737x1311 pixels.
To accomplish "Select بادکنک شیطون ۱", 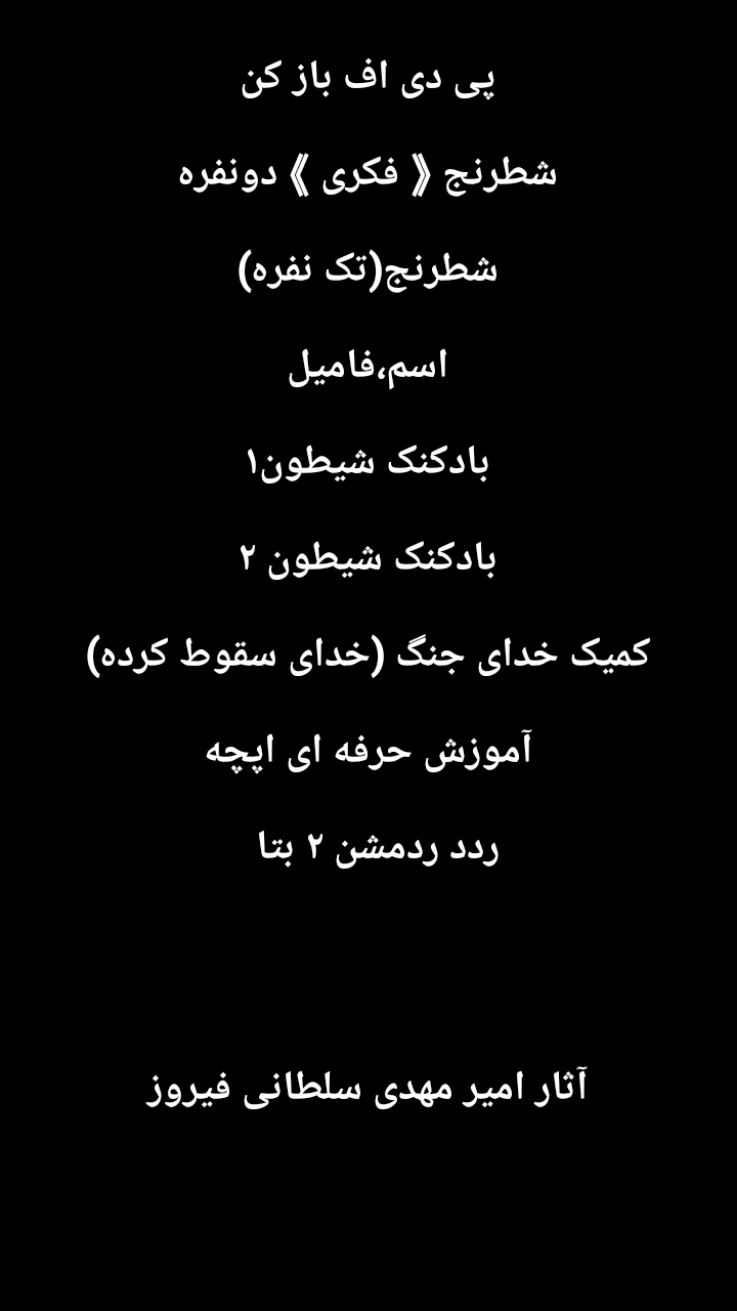I will (368, 463).
